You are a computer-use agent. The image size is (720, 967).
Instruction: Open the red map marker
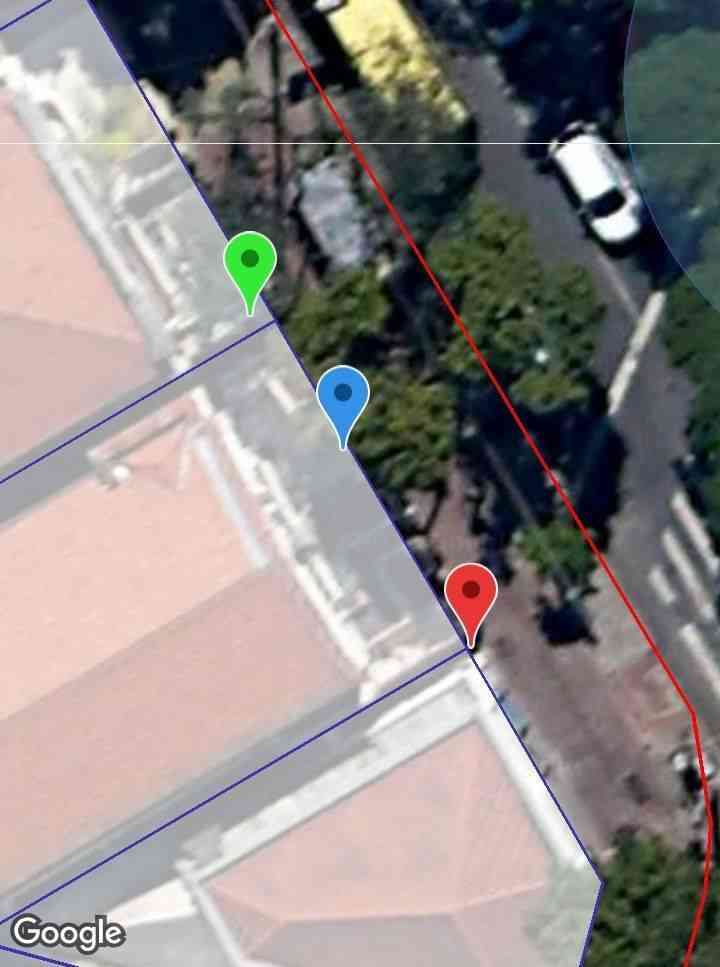[x=471, y=594]
